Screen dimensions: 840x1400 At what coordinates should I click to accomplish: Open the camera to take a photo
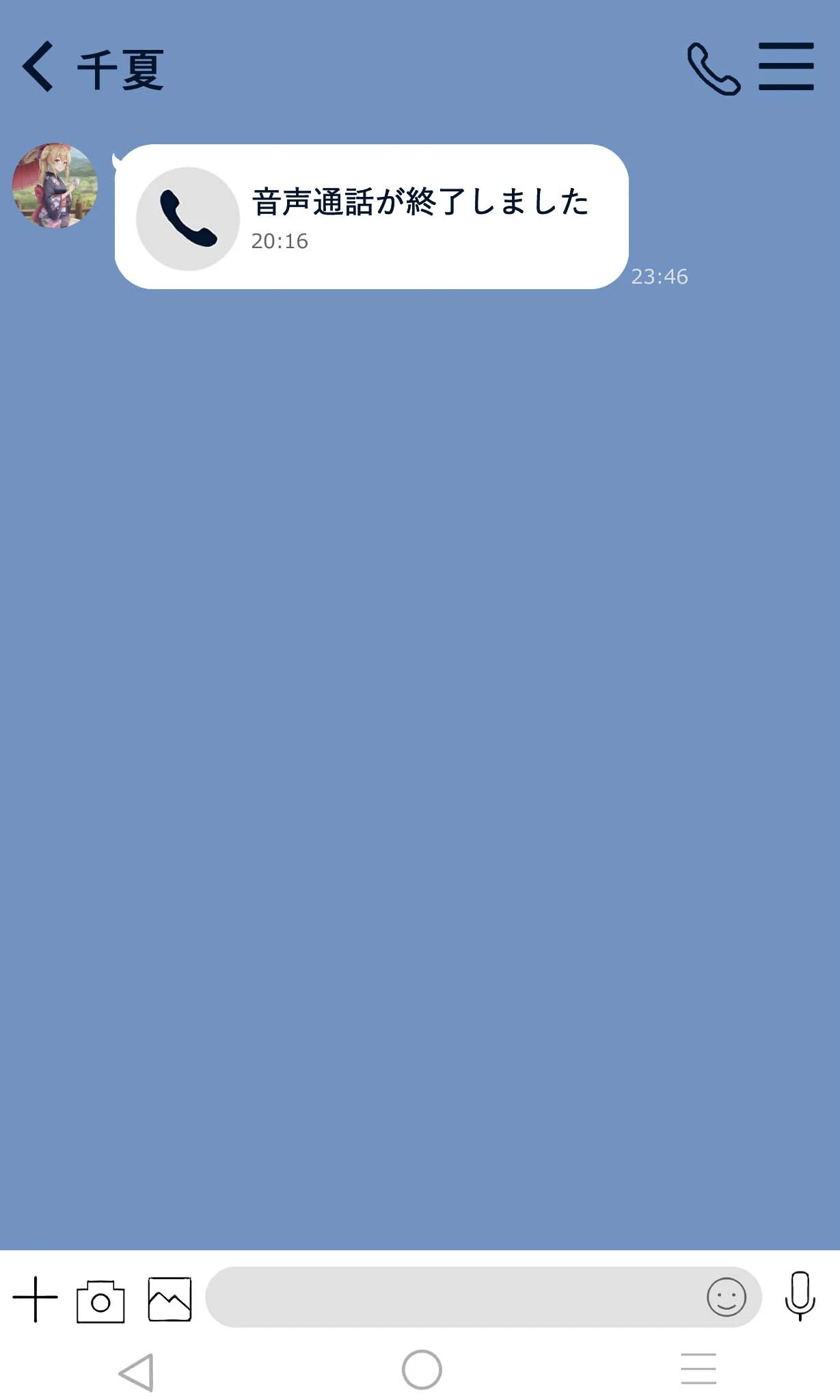click(x=100, y=1301)
